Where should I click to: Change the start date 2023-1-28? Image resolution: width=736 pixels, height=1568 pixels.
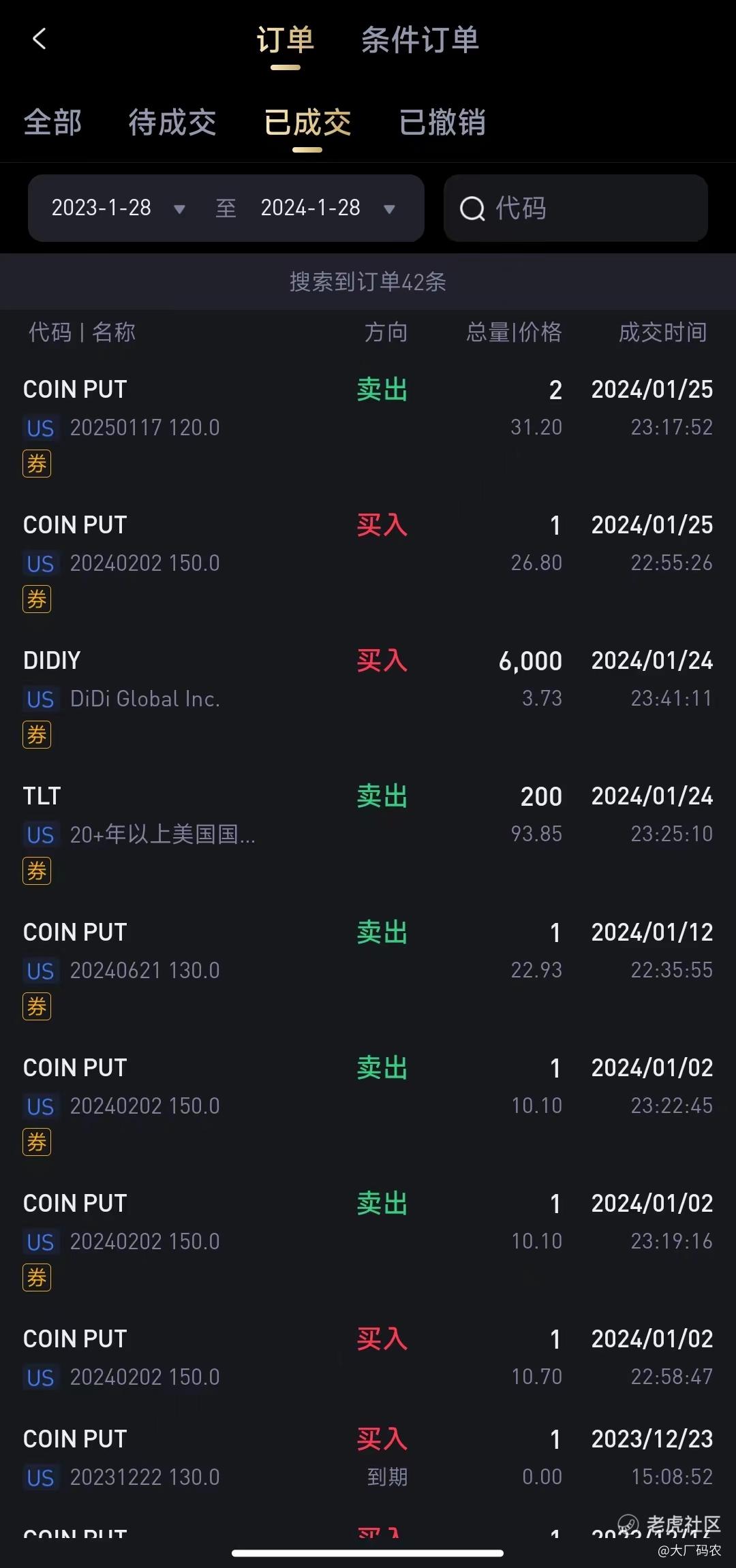point(117,208)
